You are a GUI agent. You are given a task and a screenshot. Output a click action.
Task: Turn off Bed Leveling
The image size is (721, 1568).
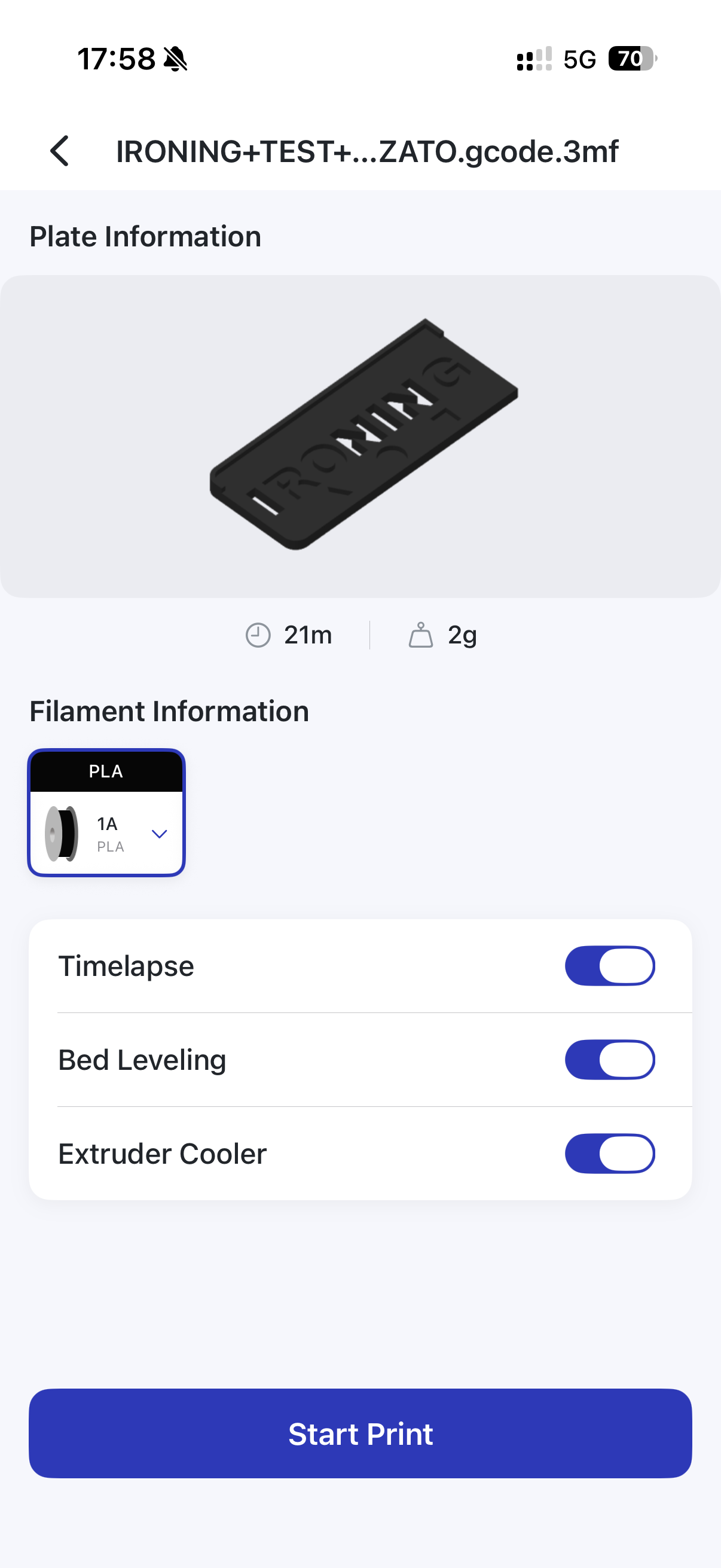coord(610,1059)
